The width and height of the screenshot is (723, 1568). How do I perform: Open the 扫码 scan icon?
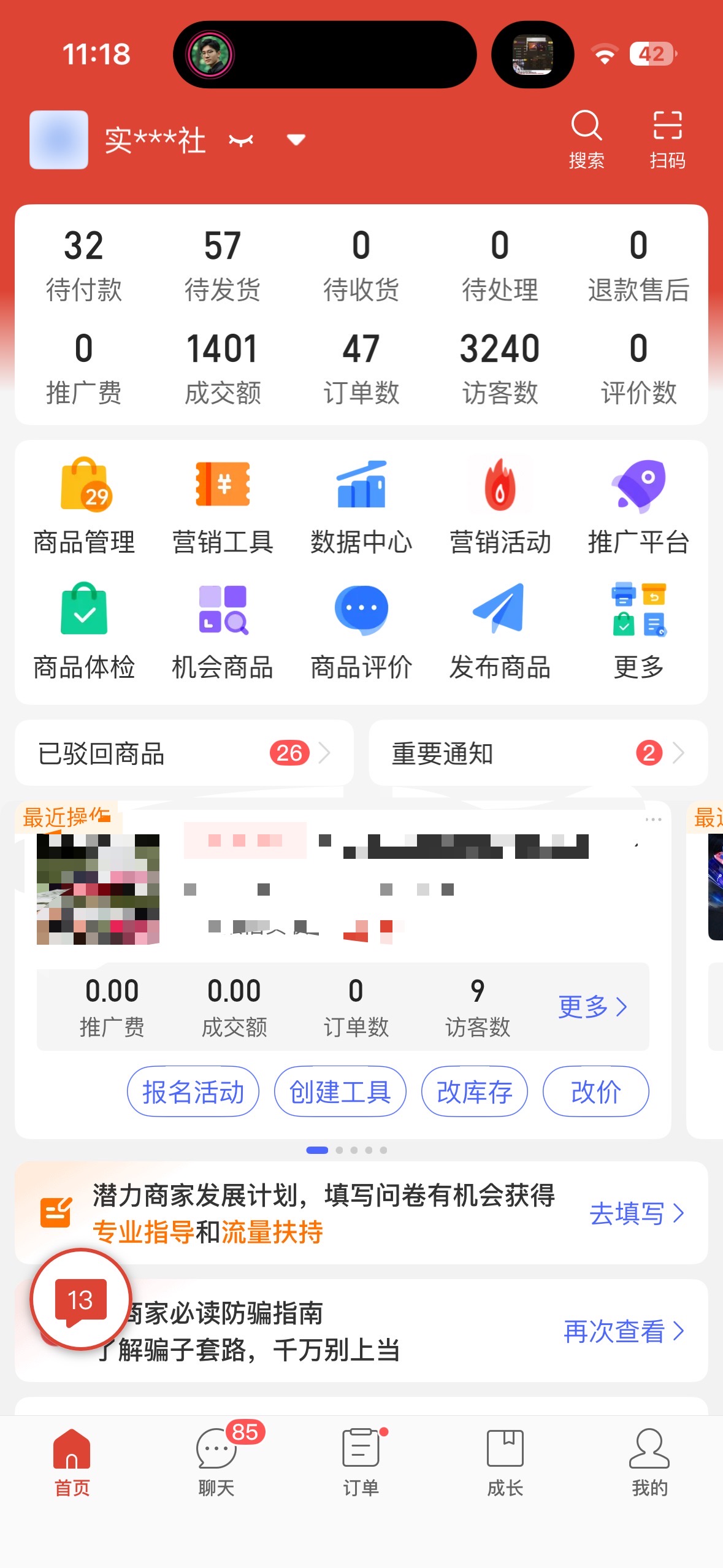coord(668,138)
